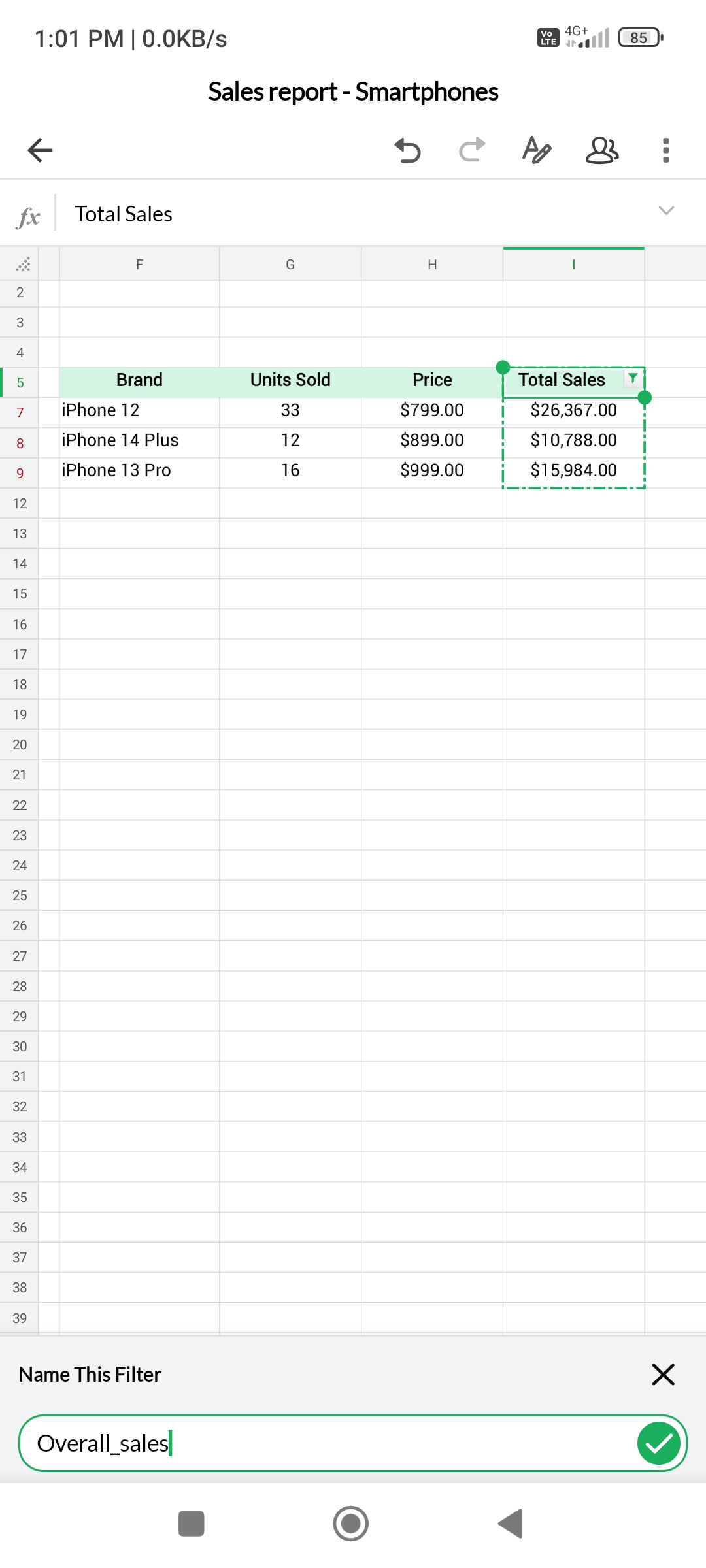Open the text format tool

[537, 150]
